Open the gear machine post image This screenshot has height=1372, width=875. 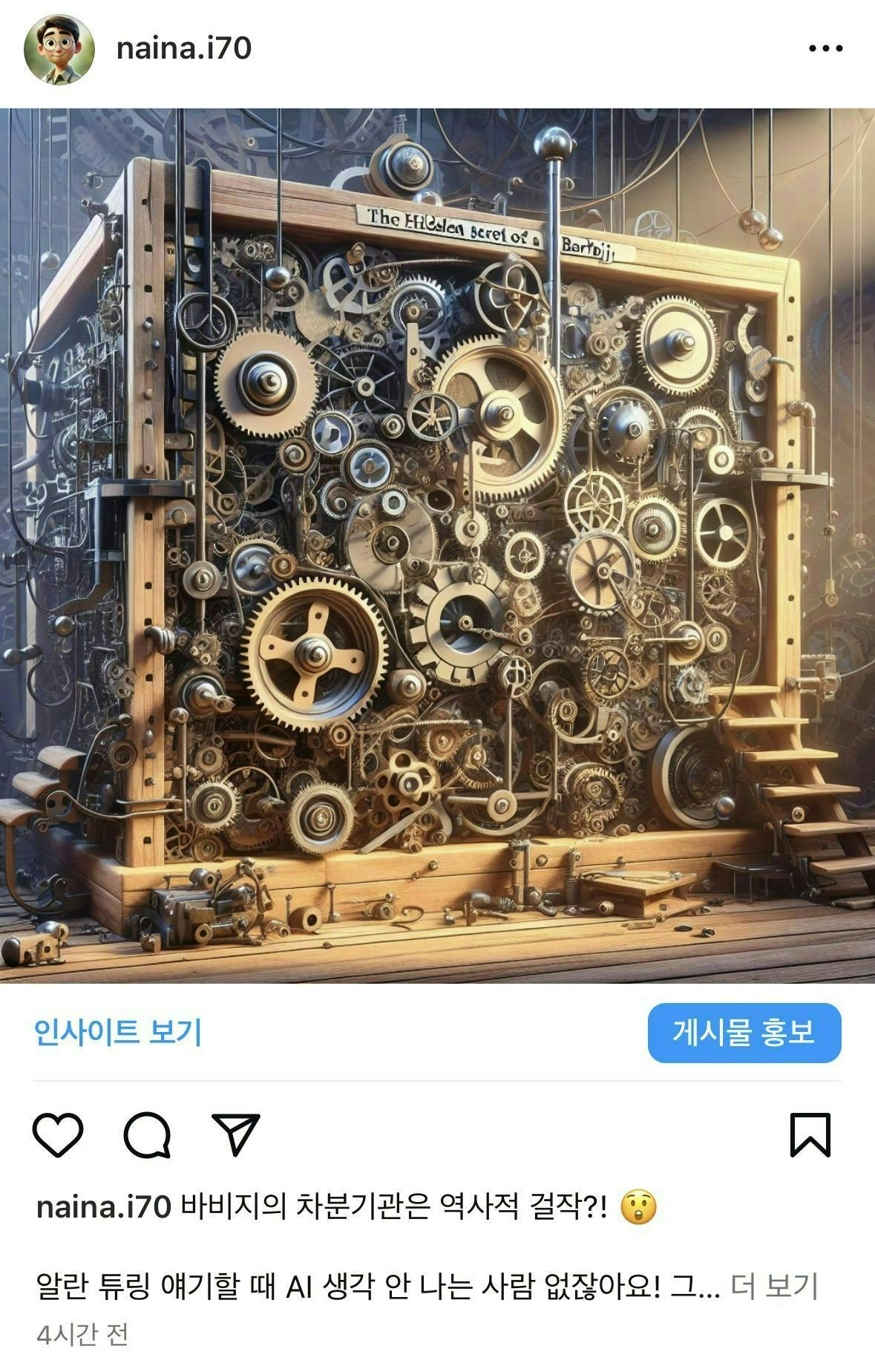(x=437, y=546)
